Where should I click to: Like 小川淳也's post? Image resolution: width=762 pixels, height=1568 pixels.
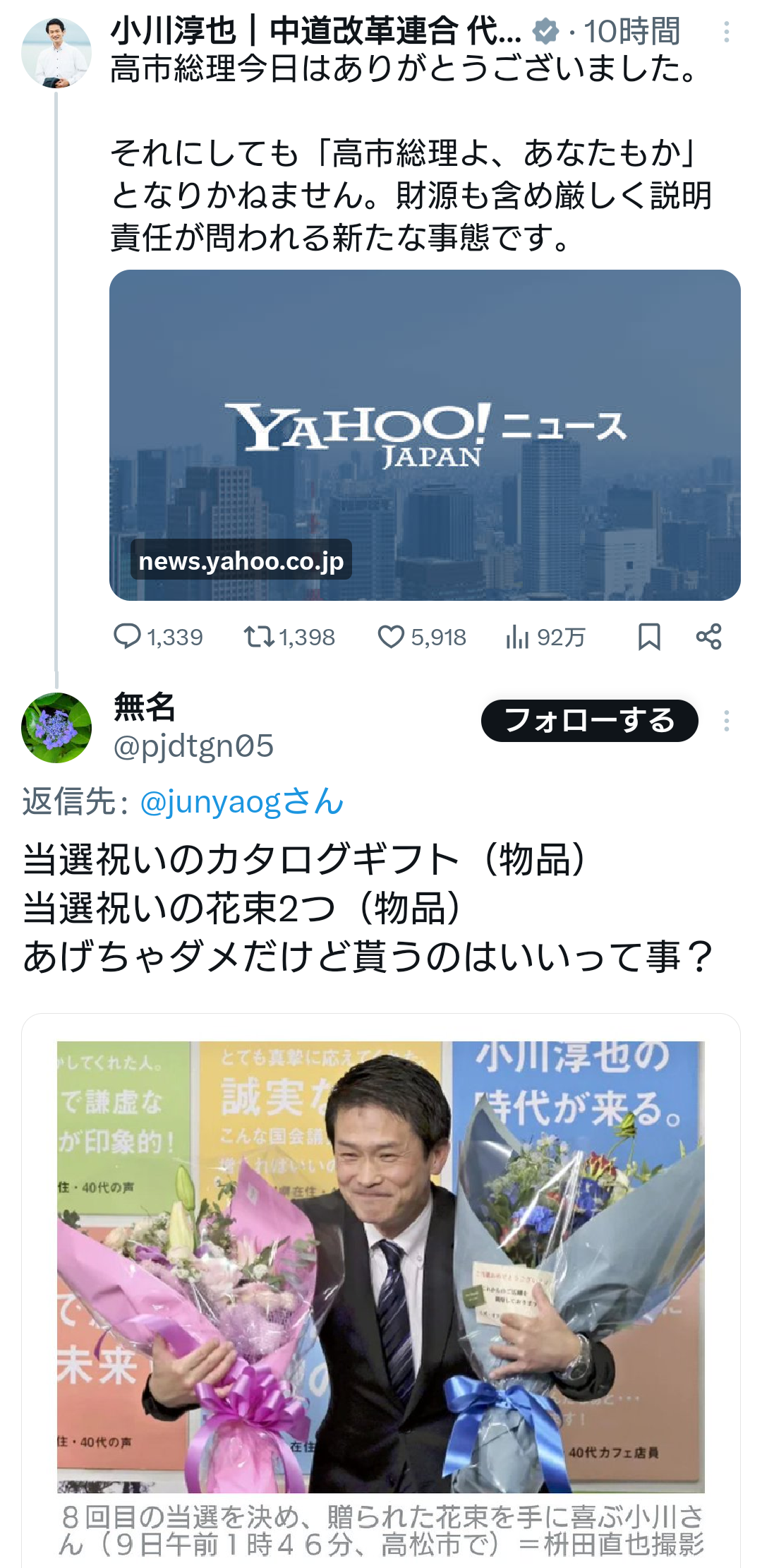pos(391,637)
